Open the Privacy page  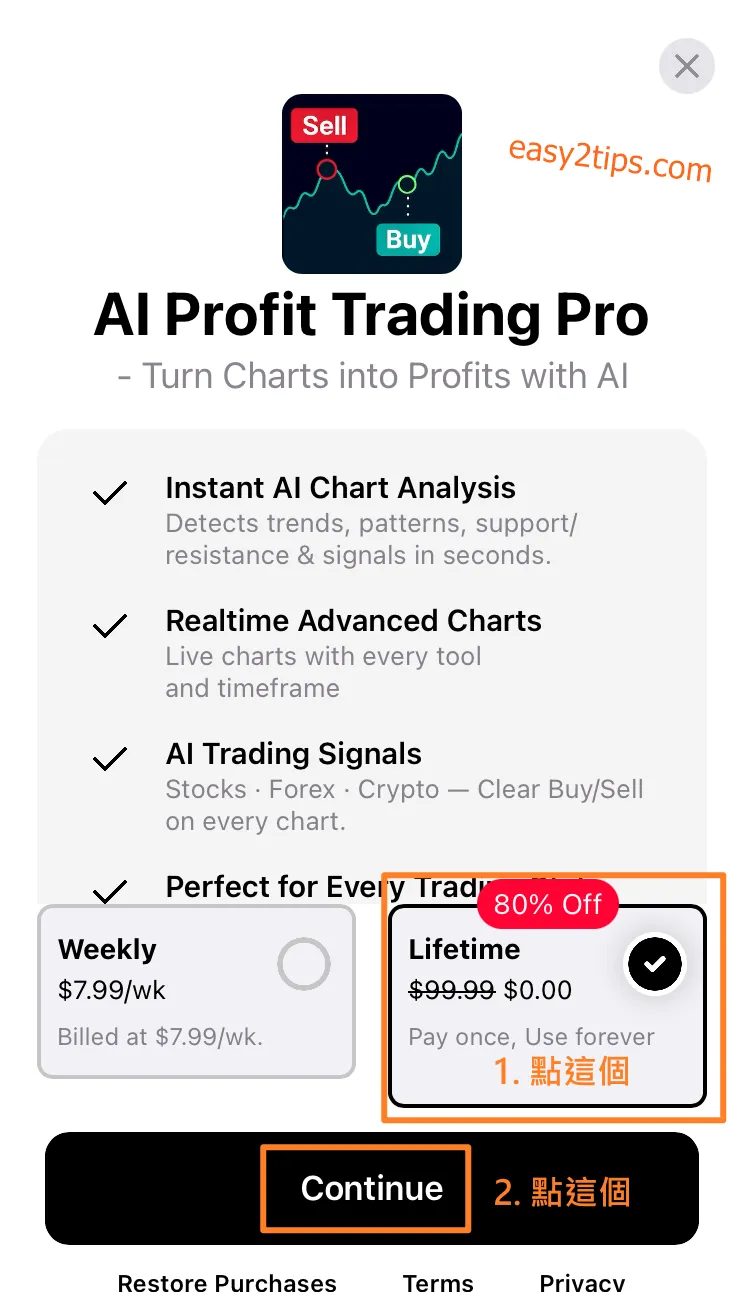pos(581,1283)
